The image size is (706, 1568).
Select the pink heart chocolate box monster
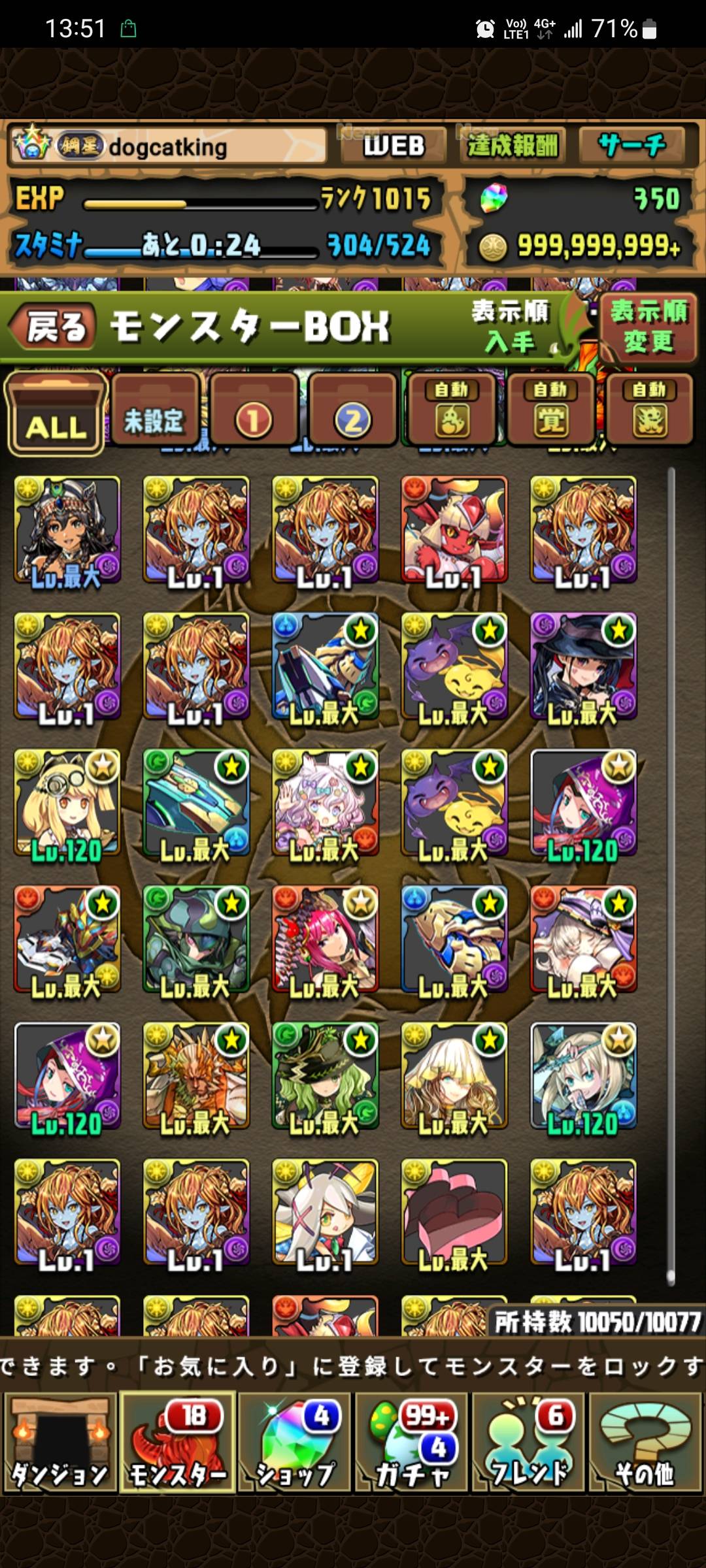coord(454,1212)
